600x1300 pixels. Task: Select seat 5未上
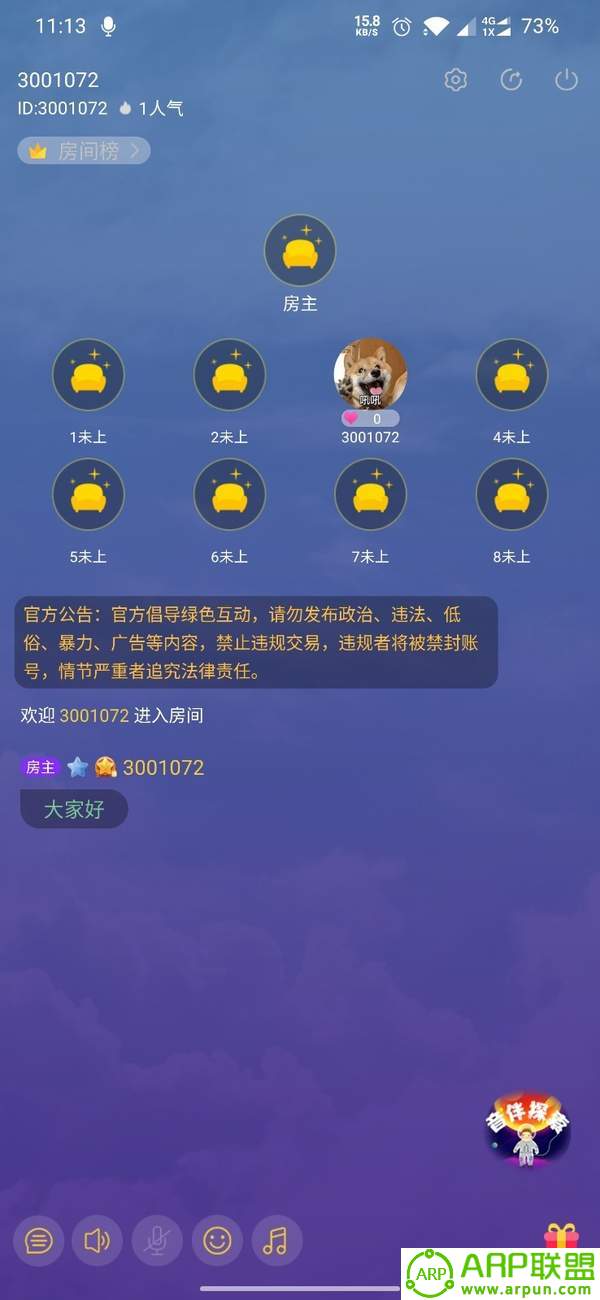pos(88,494)
